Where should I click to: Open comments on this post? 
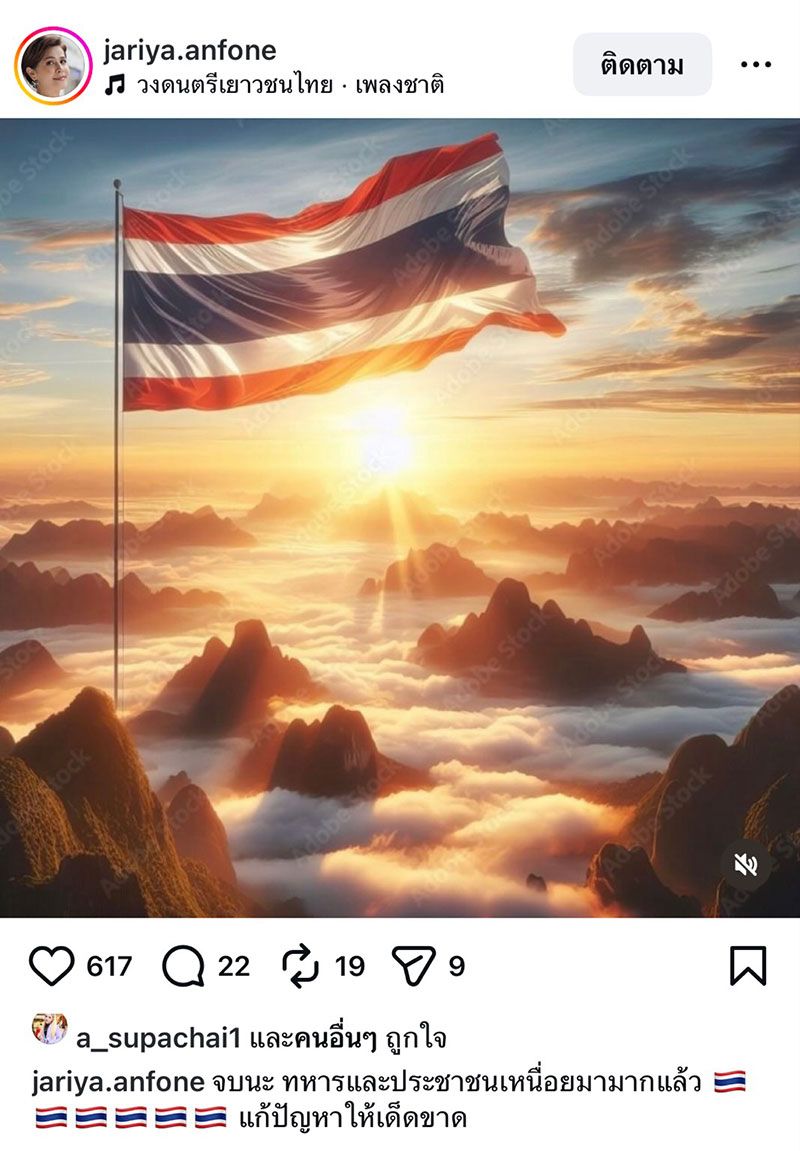(183, 966)
